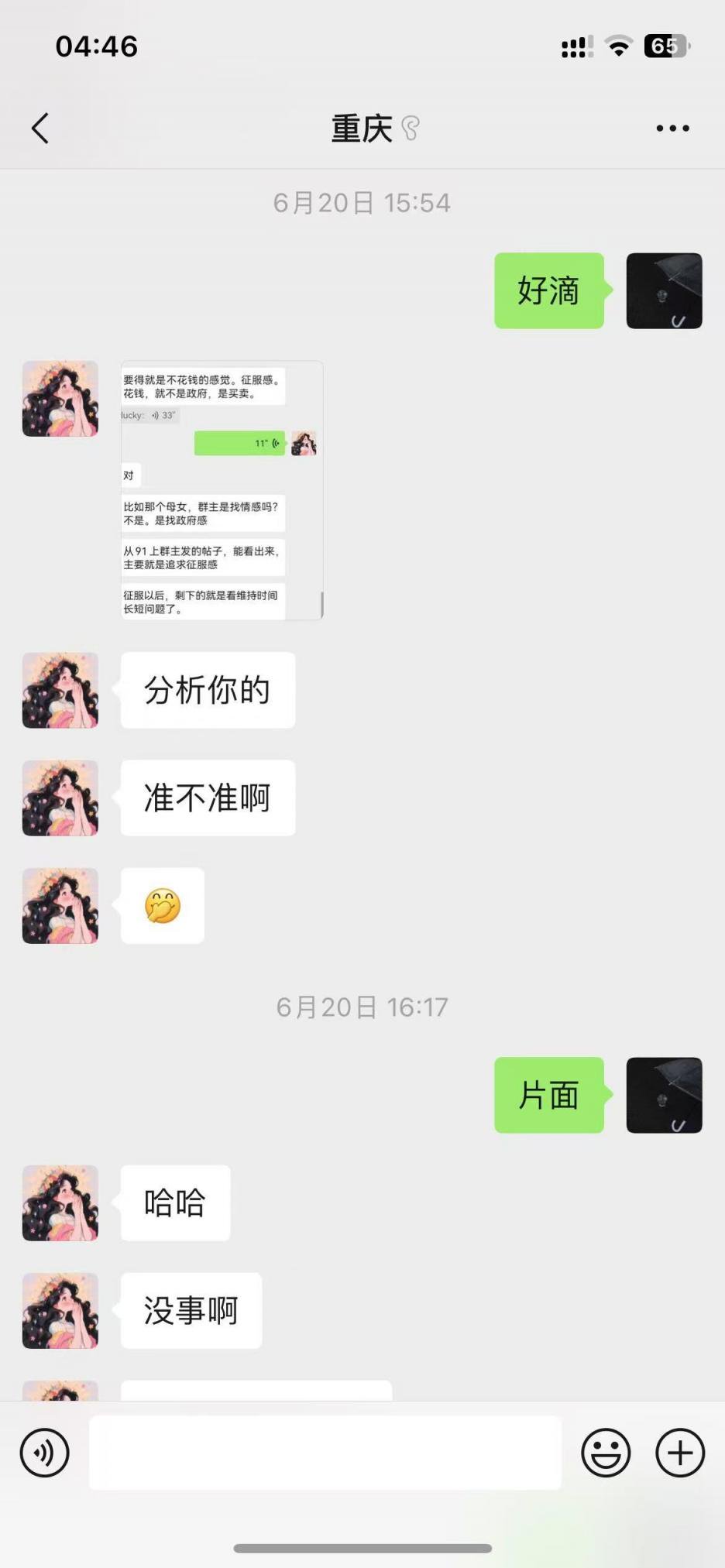Image resolution: width=725 pixels, height=1568 pixels.
Task: Open the plus attachment menu
Action: click(x=680, y=1453)
